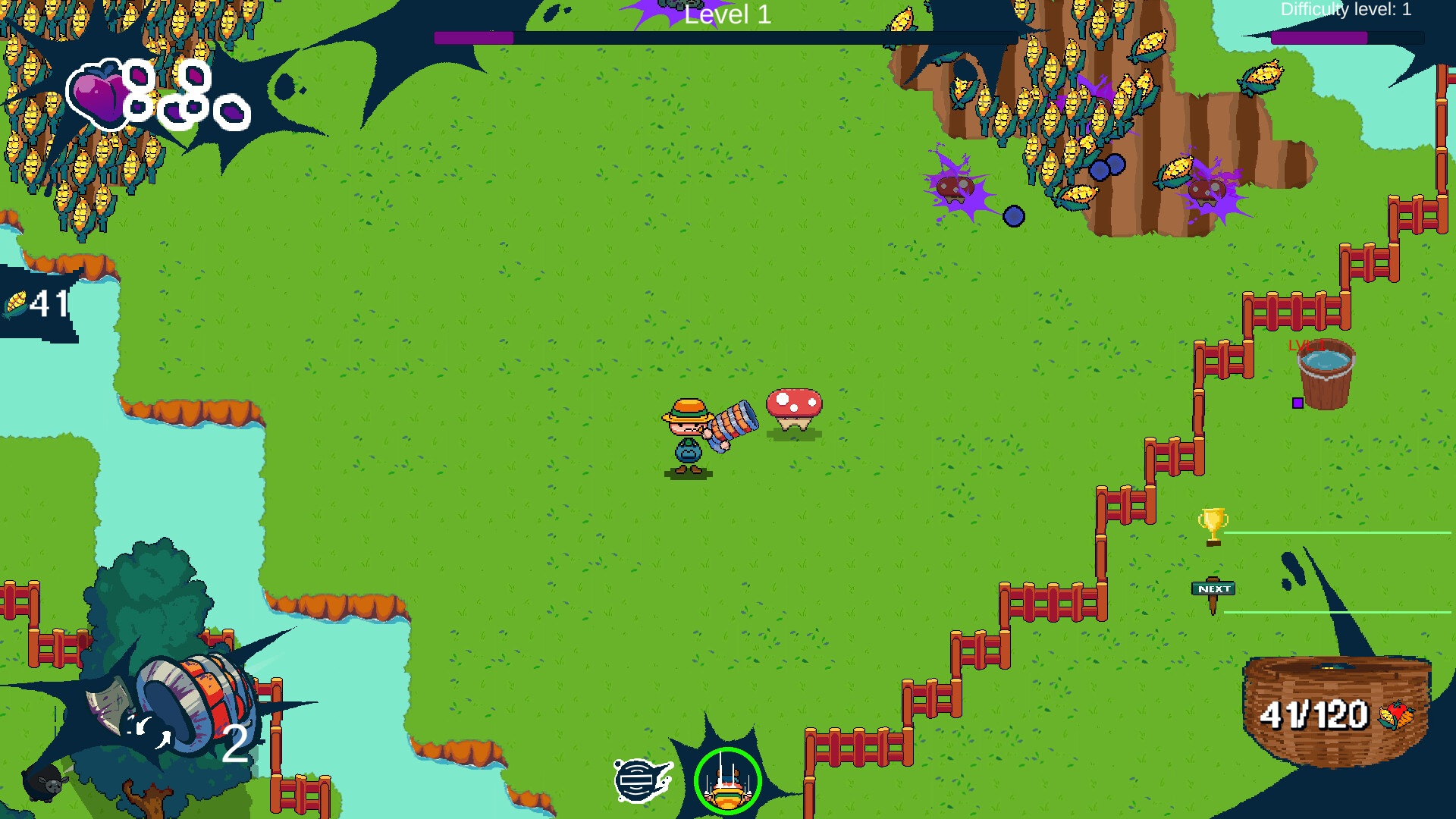
Task: Swap weapon using the cannon icon
Action: (186, 705)
